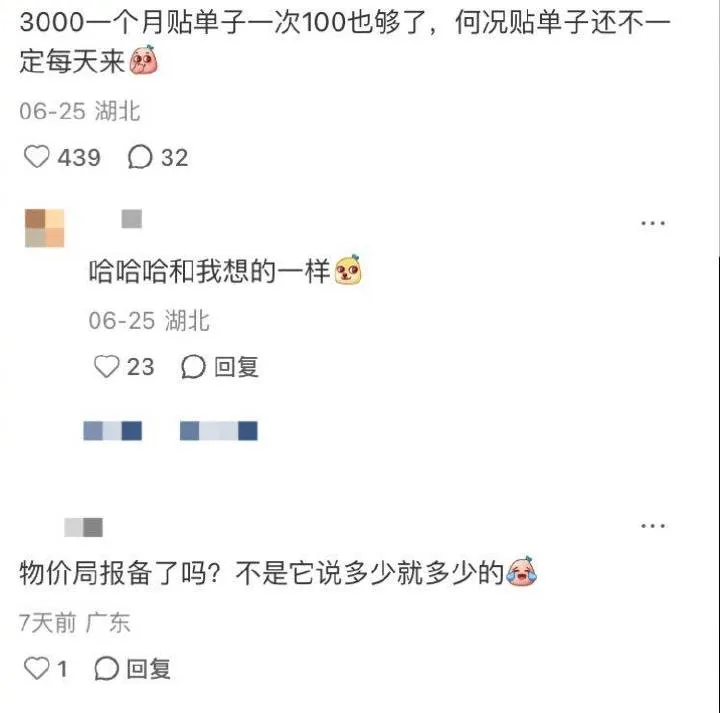Like the 物价局报备了吗 comment
This screenshot has width=720, height=713.
click(36, 668)
